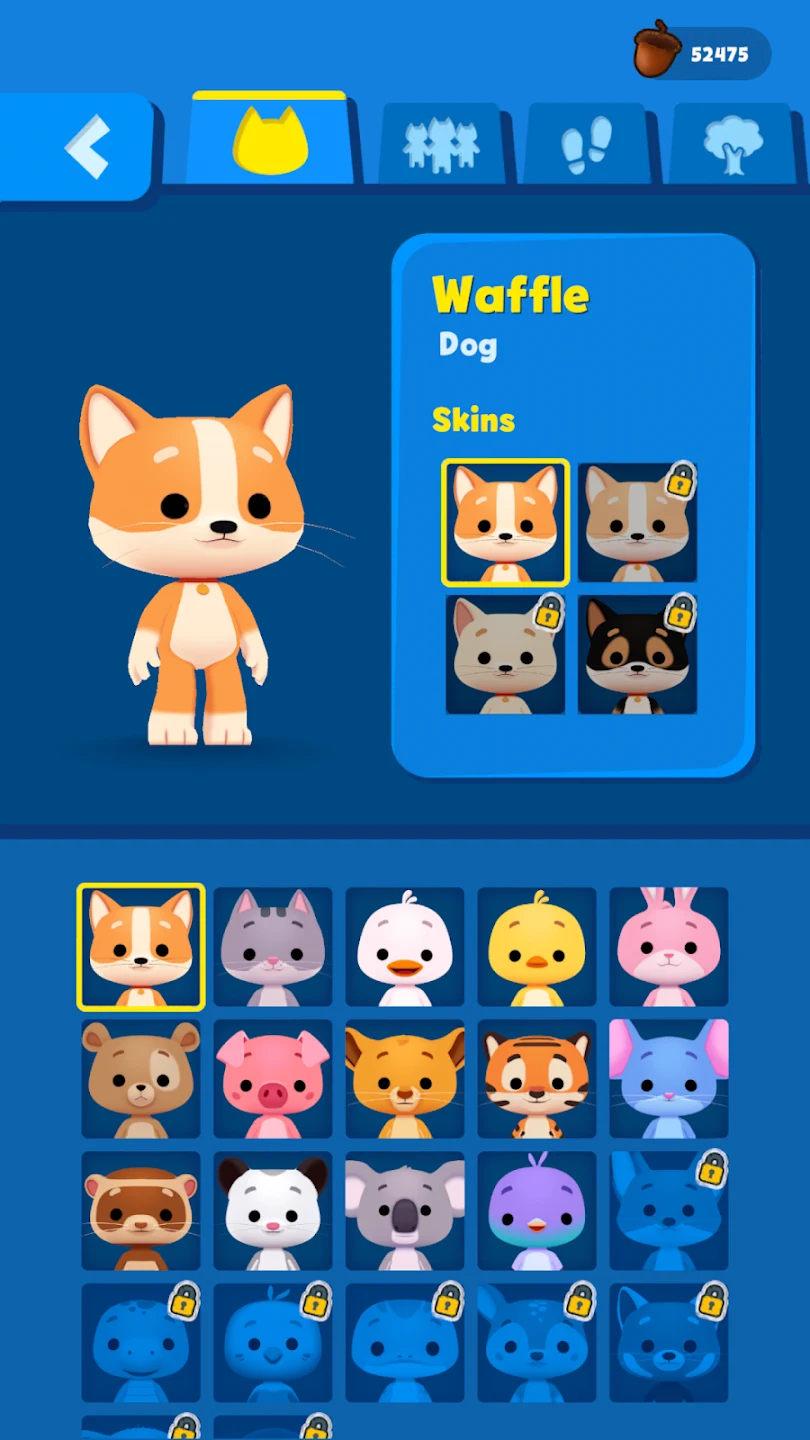Screen dimensions: 810x1440
Task: Switch to the group of characters tab
Action: [441, 143]
